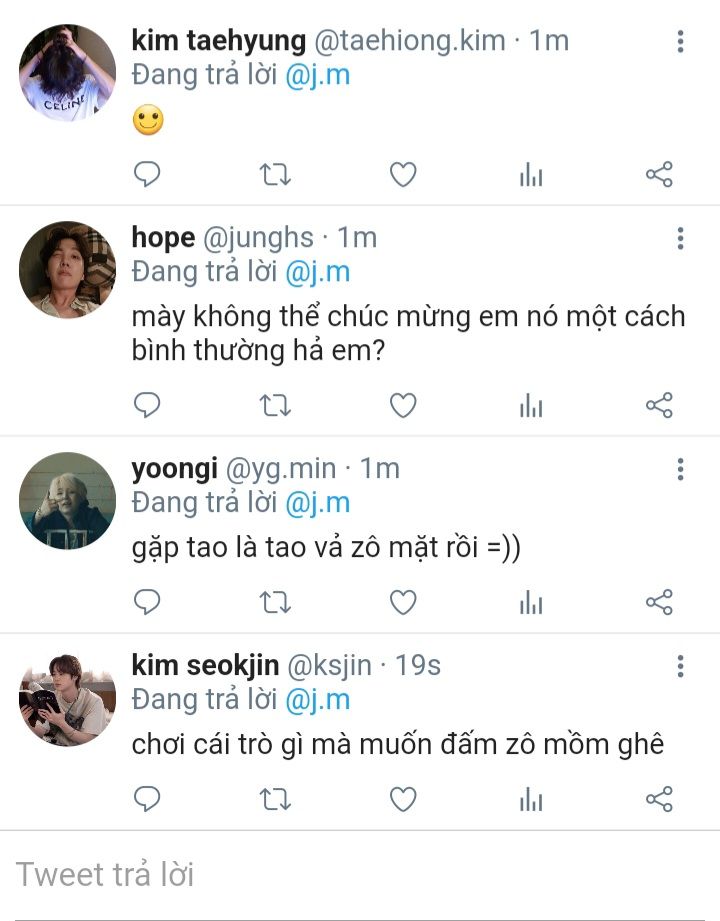Retweet yoongi's reply
This screenshot has height=921, width=720.
pyautogui.click(x=275, y=602)
